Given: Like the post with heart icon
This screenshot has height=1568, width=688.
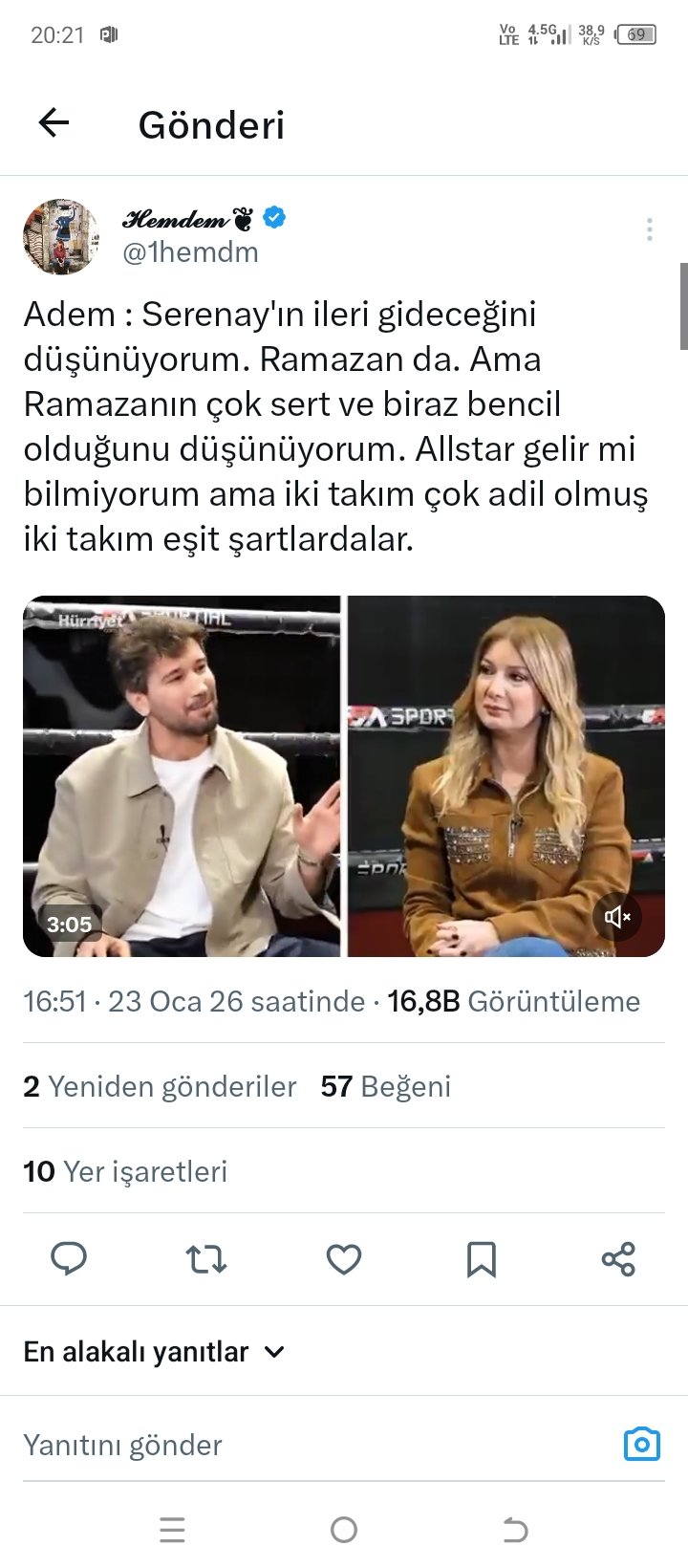Looking at the screenshot, I should [344, 1258].
